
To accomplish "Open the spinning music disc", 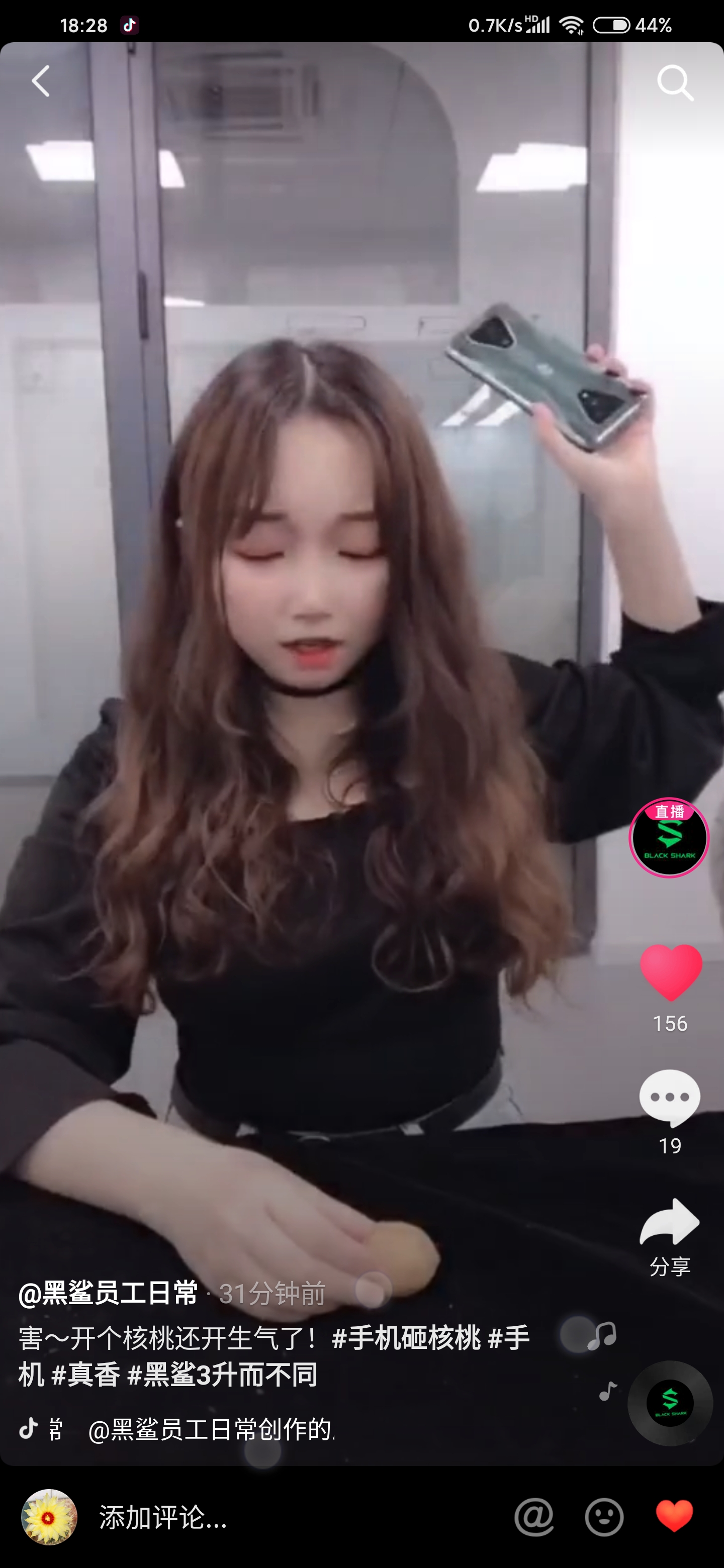I will point(670,1403).
